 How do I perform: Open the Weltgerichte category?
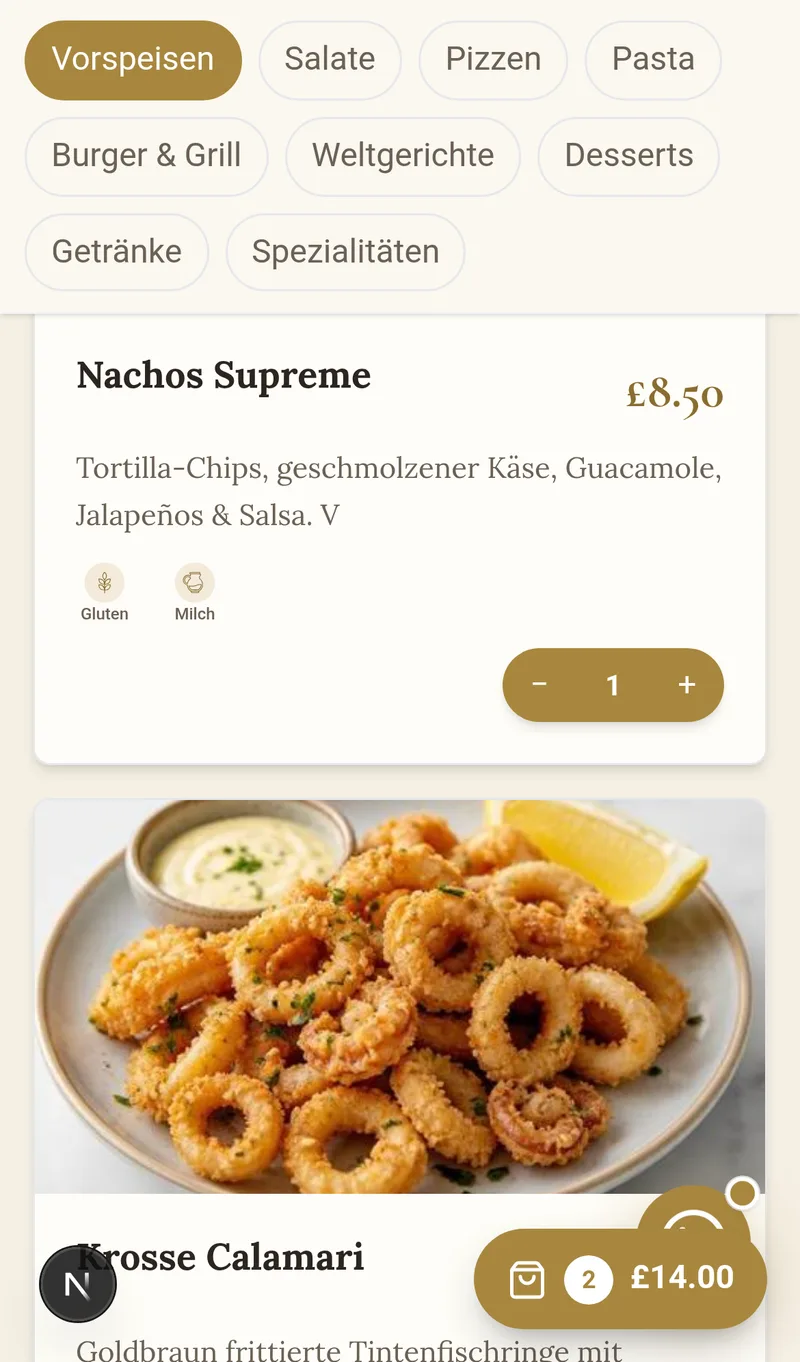tap(403, 156)
